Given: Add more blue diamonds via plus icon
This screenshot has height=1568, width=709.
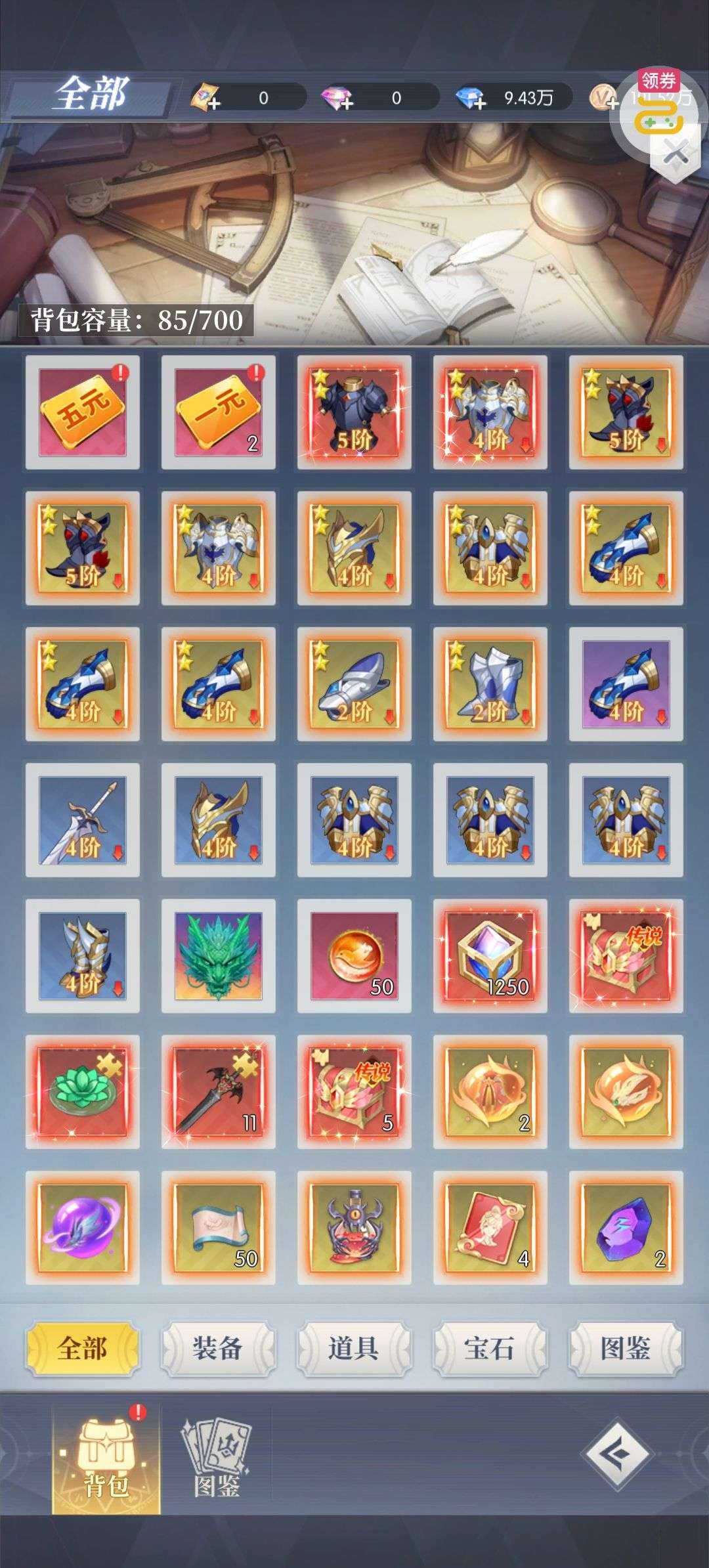Looking at the screenshot, I should pyautogui.click(x=471, y=99).
